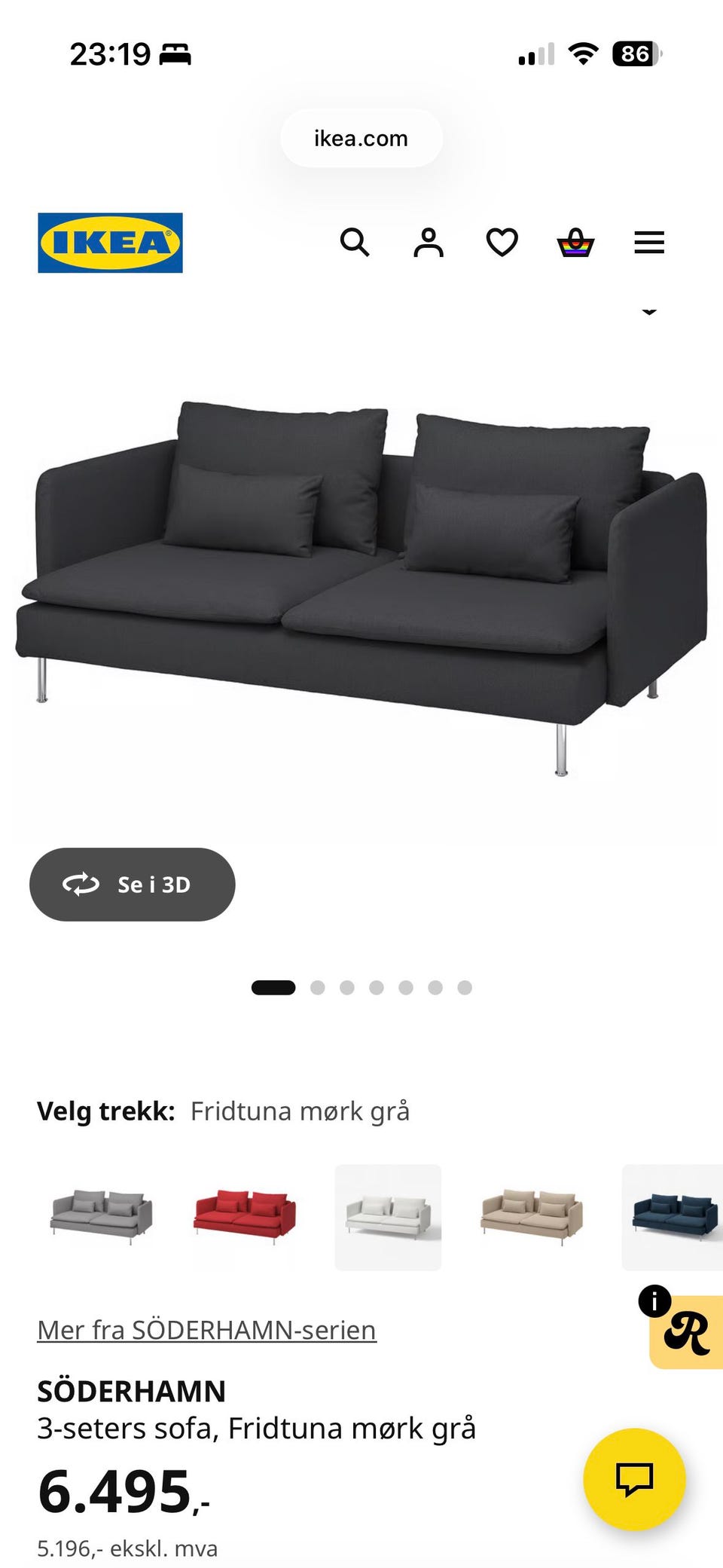Open the shopping basket
The image size is (723, 1568).
575,243
